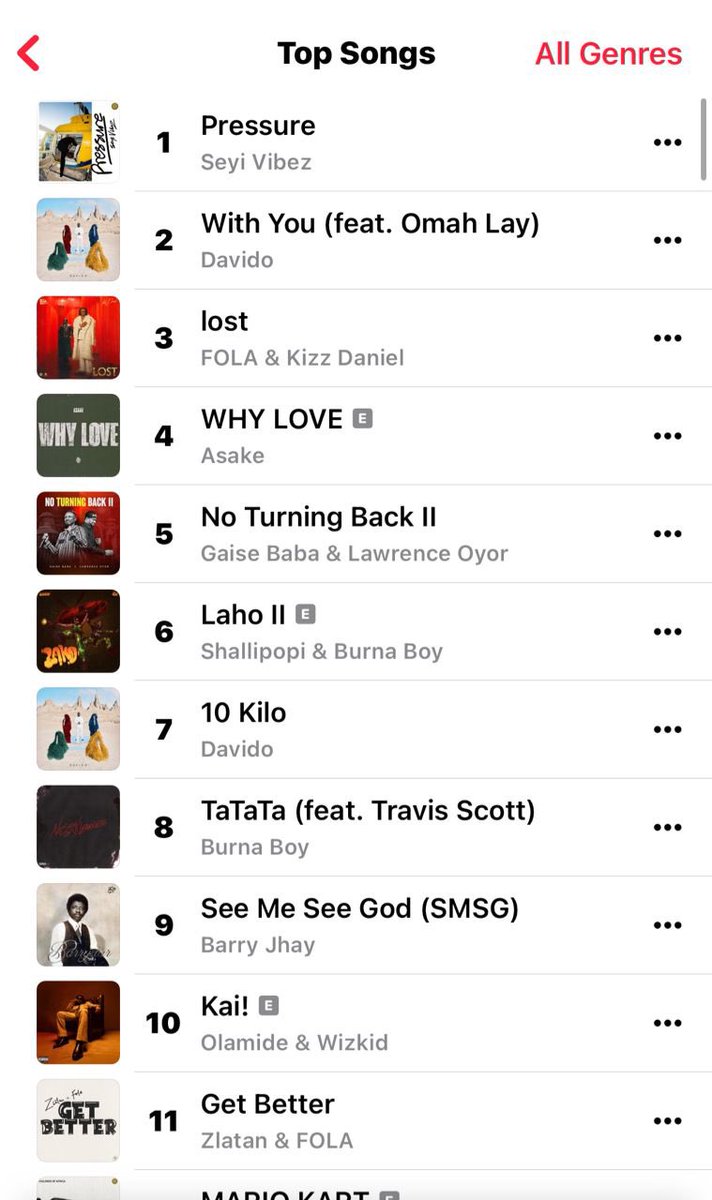The image size is (712, 1200).
Task: Open more options for Get Better
Action: pyautogui.click(x=667, y=1122)
